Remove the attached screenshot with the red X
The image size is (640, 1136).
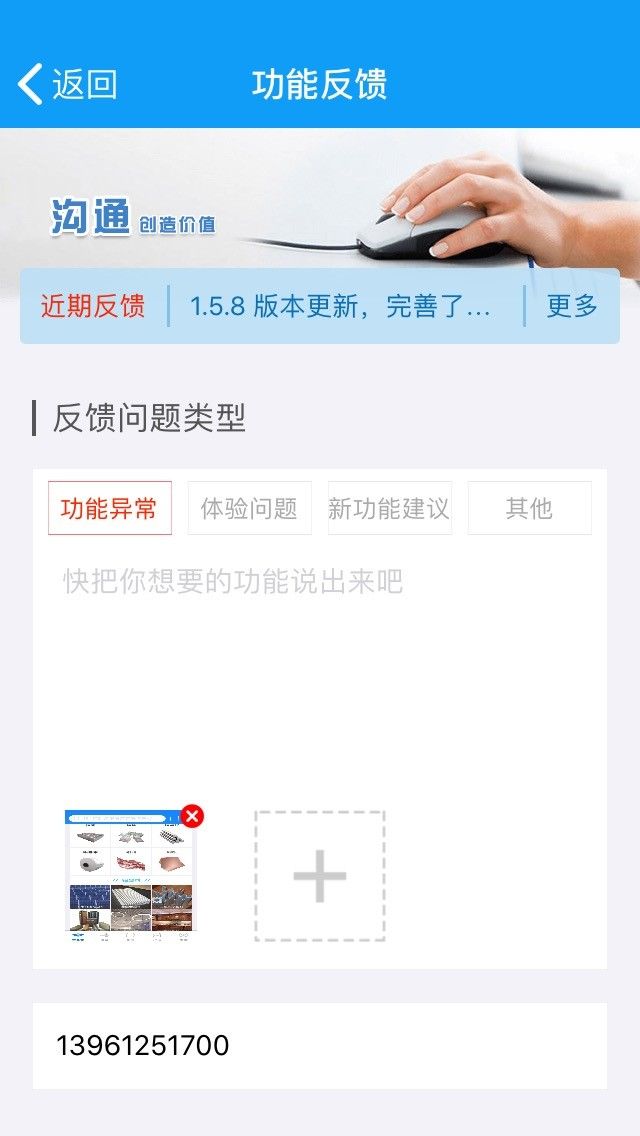click(192, 816)
